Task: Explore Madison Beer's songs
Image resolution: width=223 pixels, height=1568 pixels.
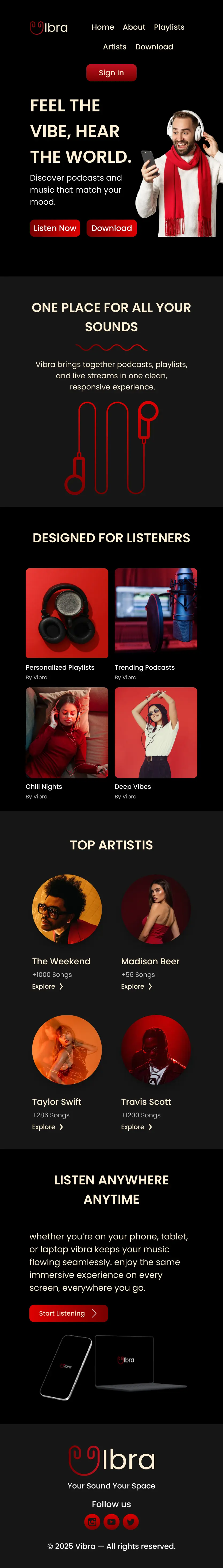Action: [136, 987]
